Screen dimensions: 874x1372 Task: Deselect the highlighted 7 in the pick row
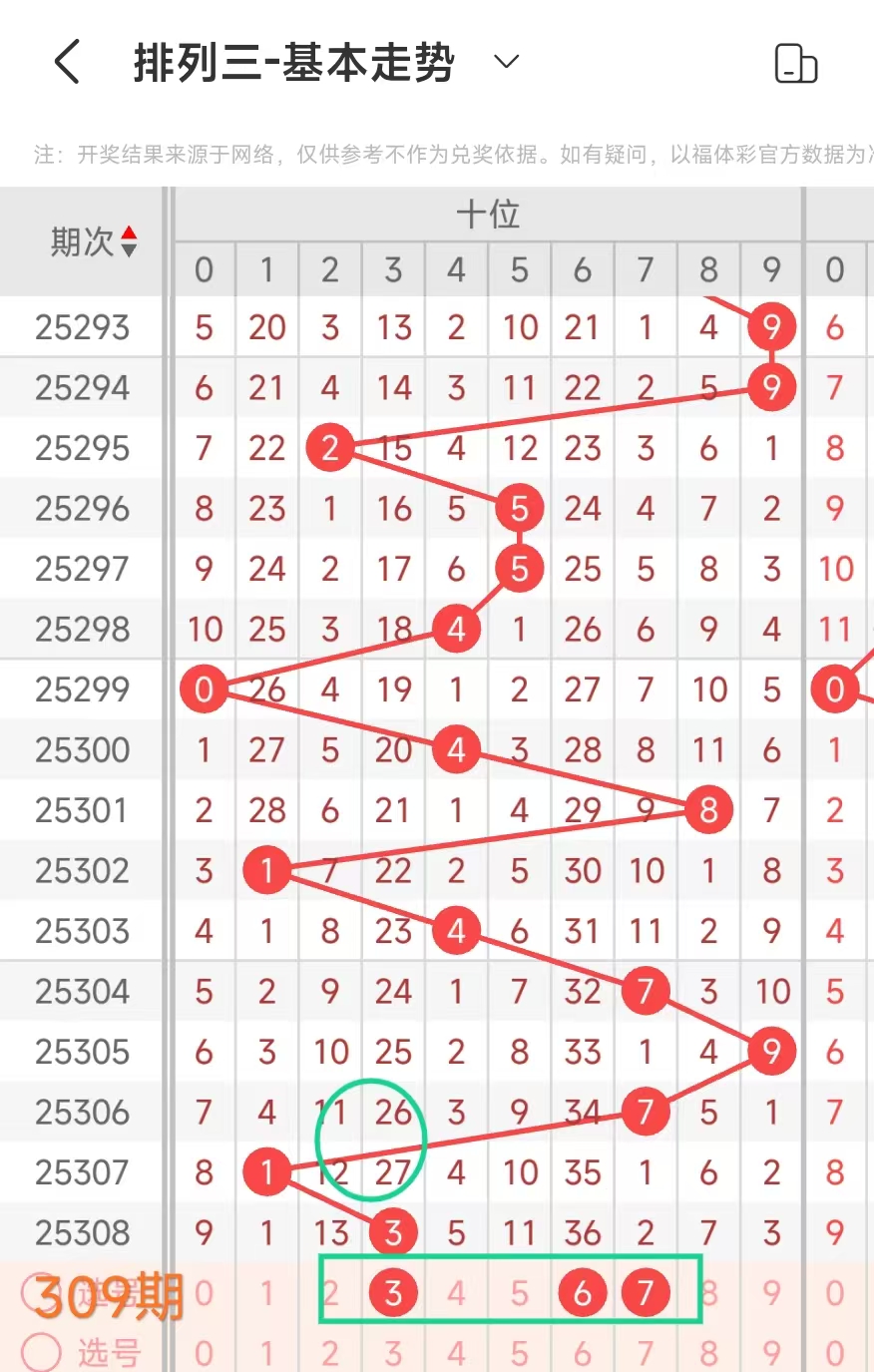(x=646, y=1293)
